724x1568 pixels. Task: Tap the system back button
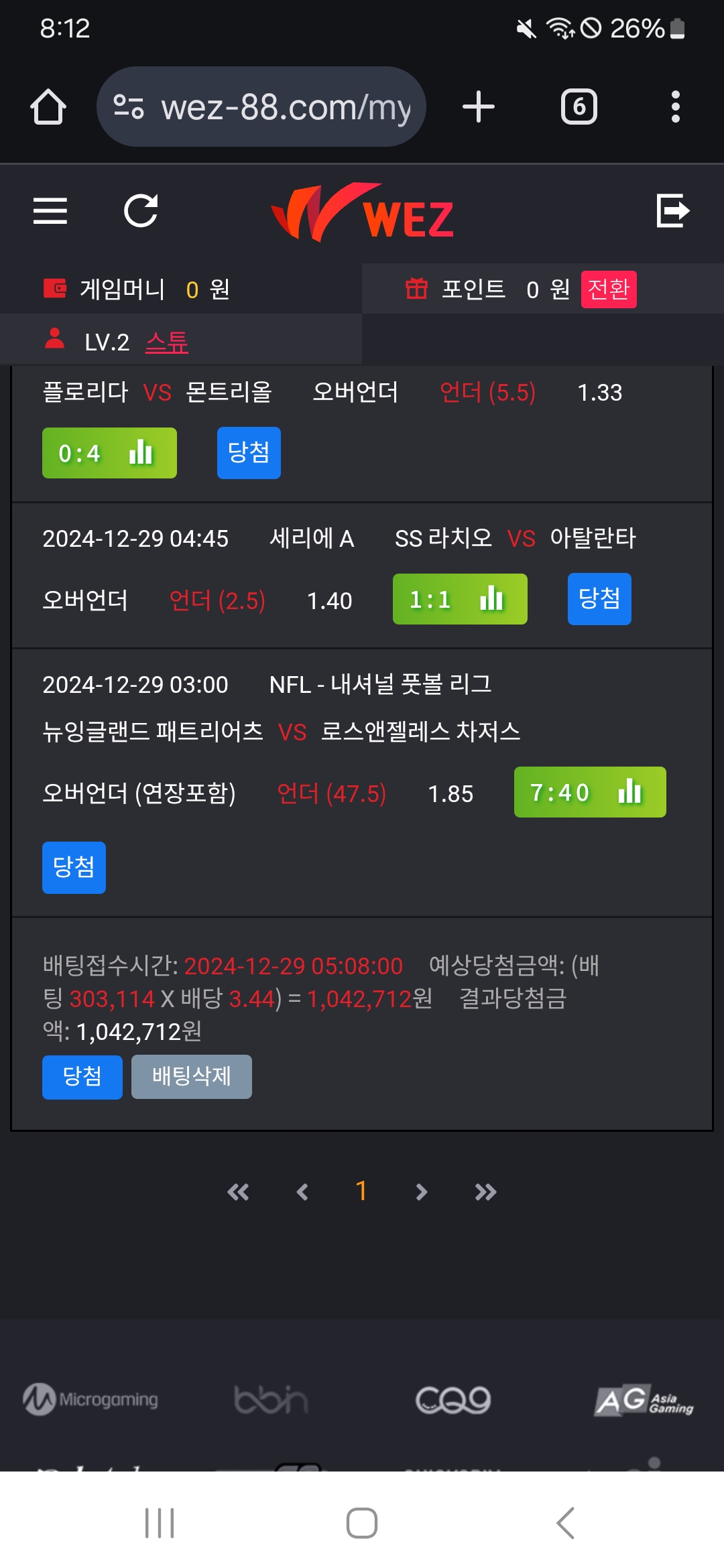565,1523
